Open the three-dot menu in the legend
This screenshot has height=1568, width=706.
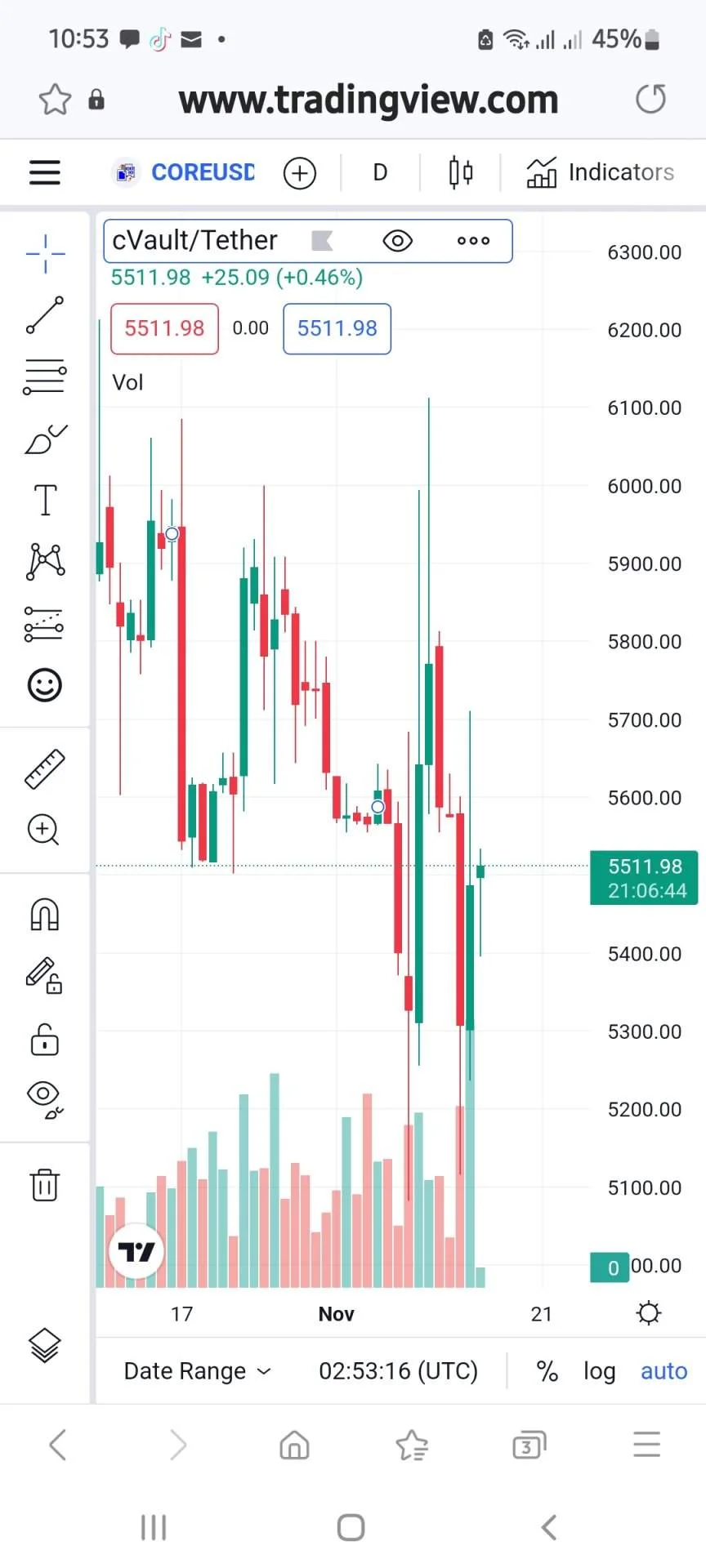[x=473, y=241]
